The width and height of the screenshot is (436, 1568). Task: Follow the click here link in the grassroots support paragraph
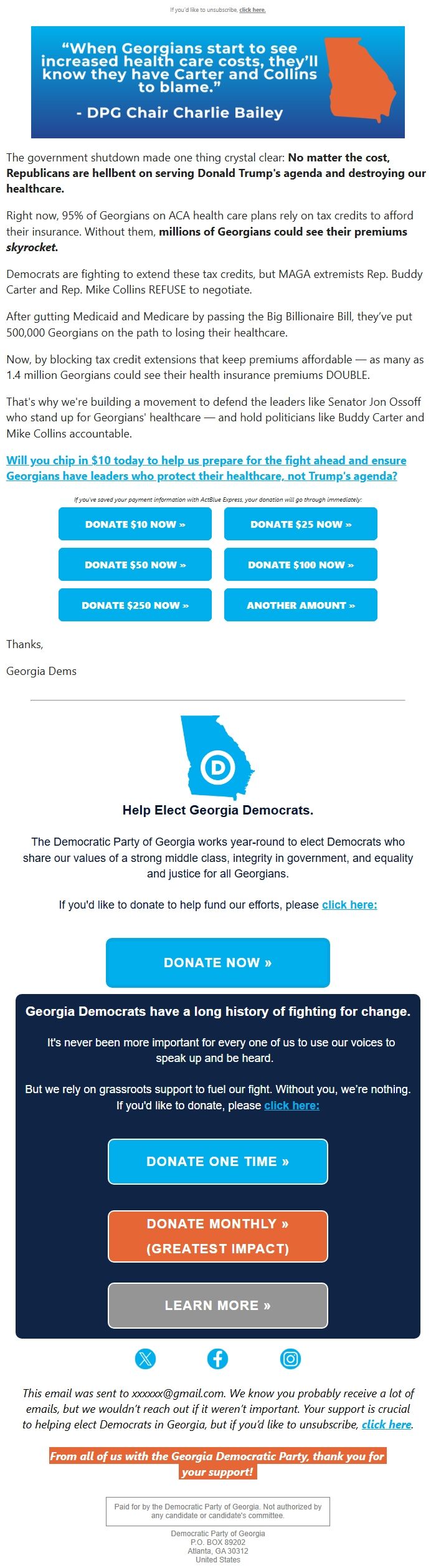tap(291, 1105)
